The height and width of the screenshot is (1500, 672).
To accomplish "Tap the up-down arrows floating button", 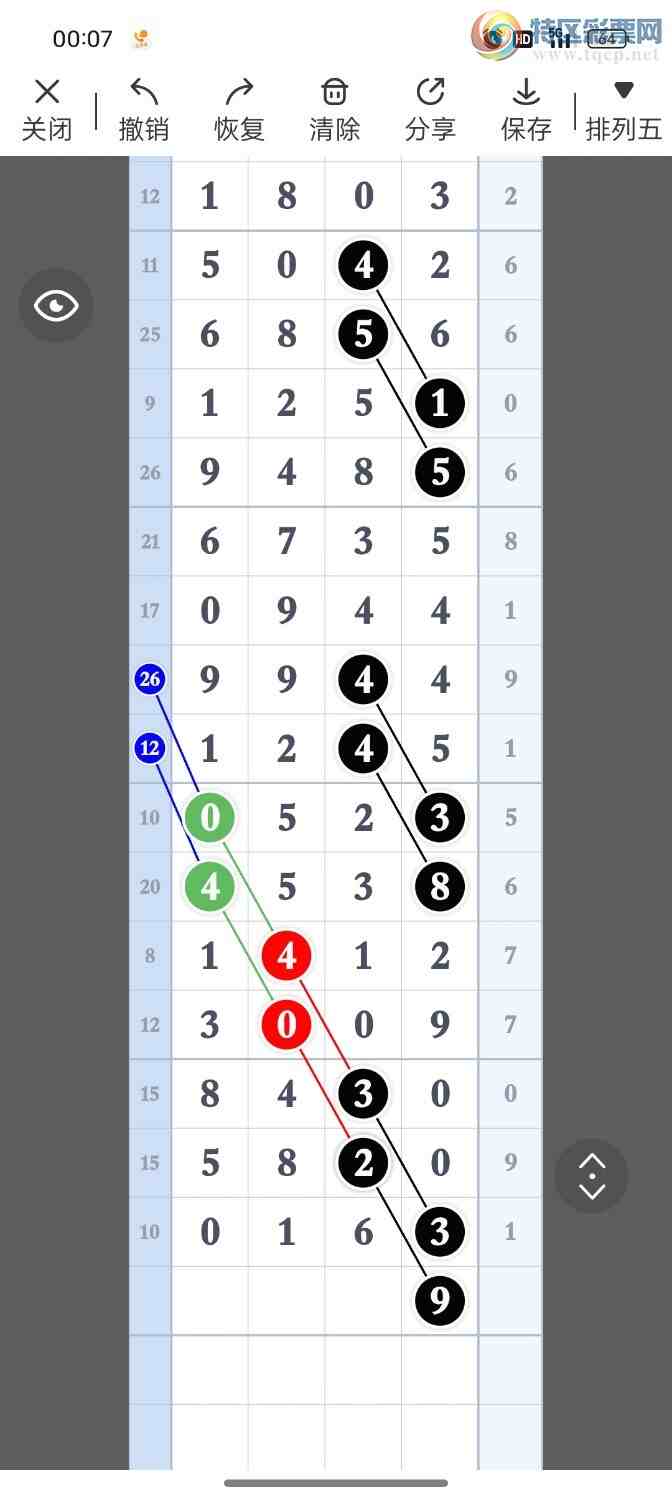I will pos(592,1176).
